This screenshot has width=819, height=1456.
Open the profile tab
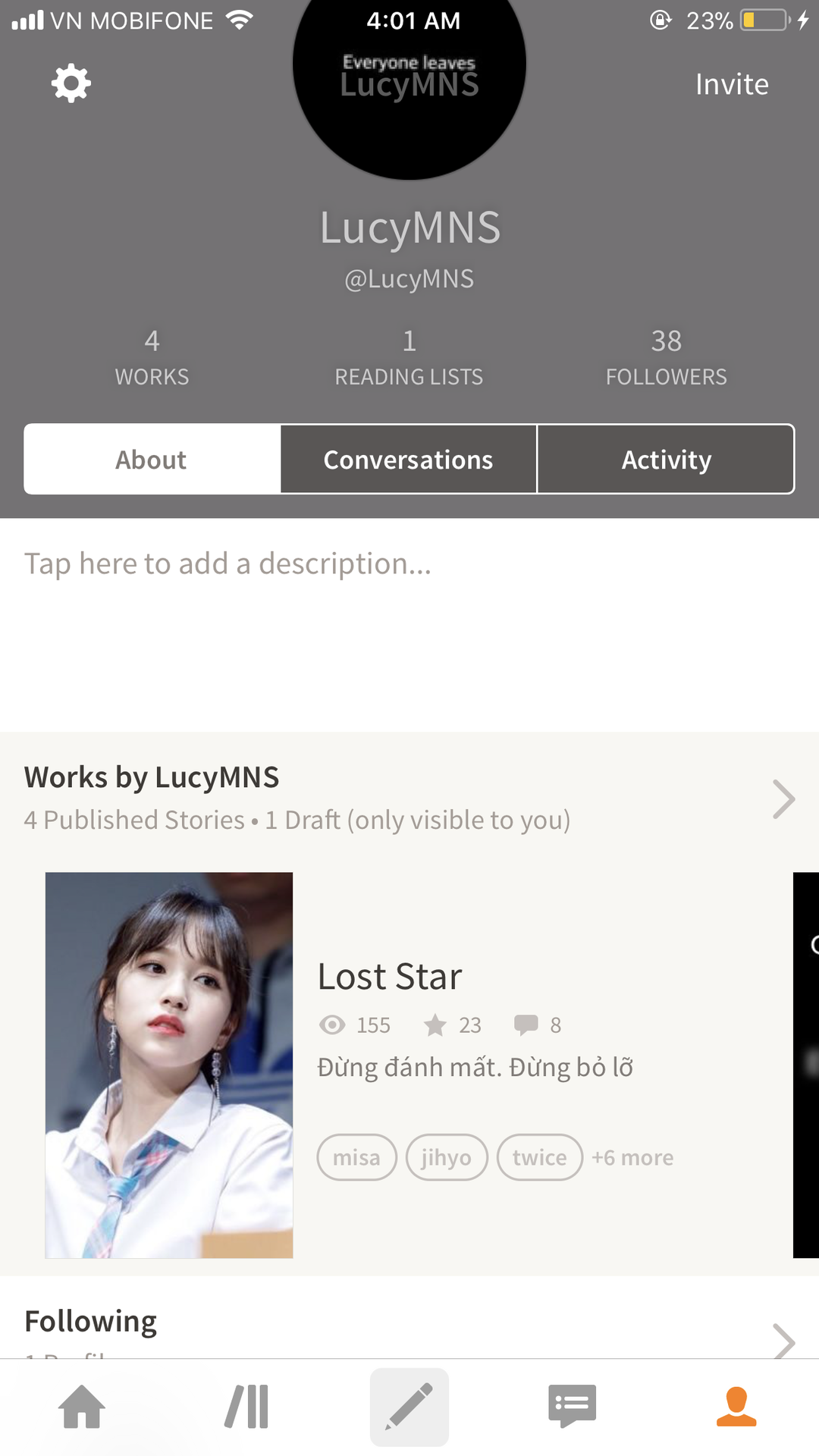736,1407
